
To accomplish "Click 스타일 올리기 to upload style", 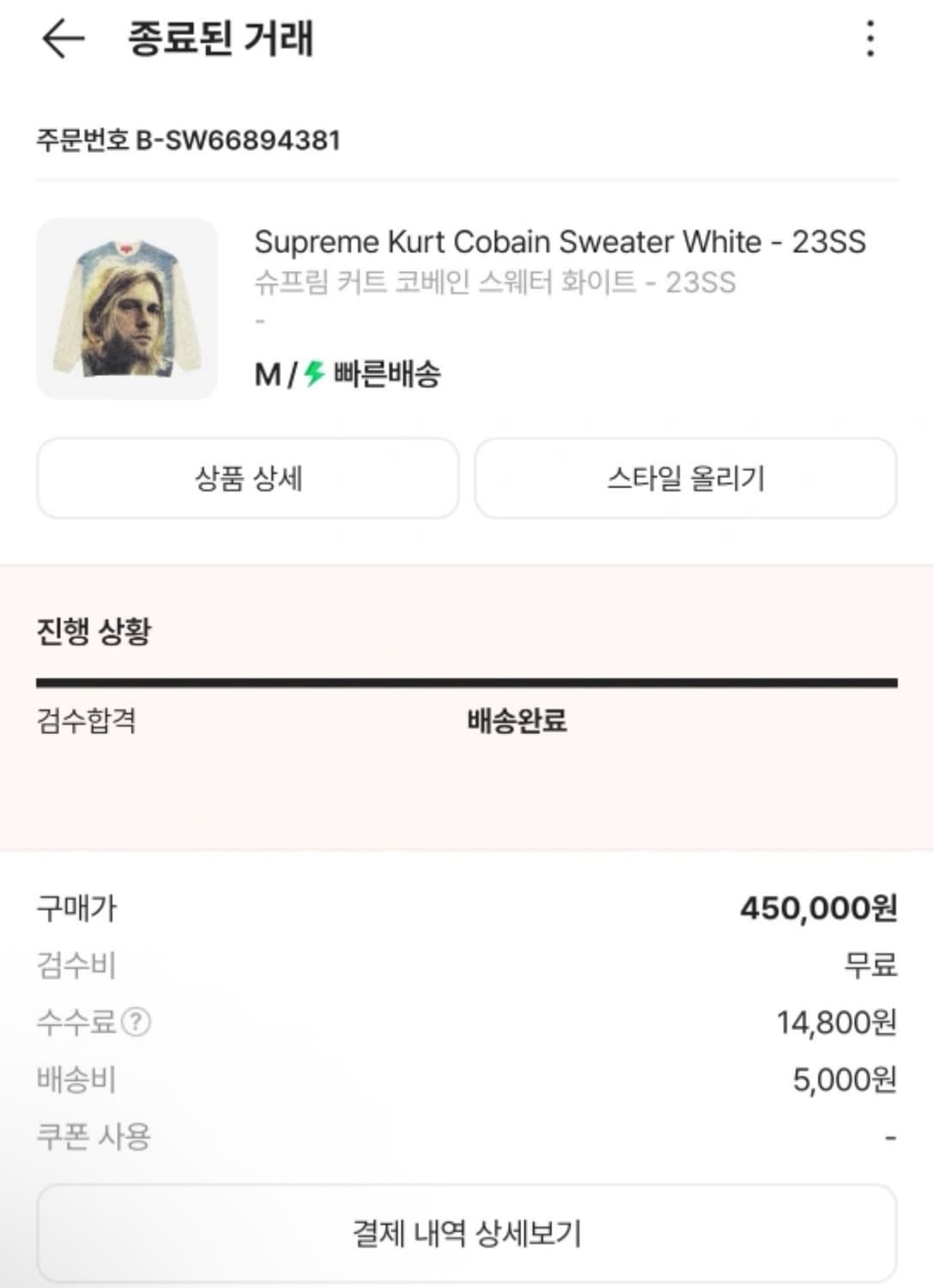I will (x=687, y=478).
